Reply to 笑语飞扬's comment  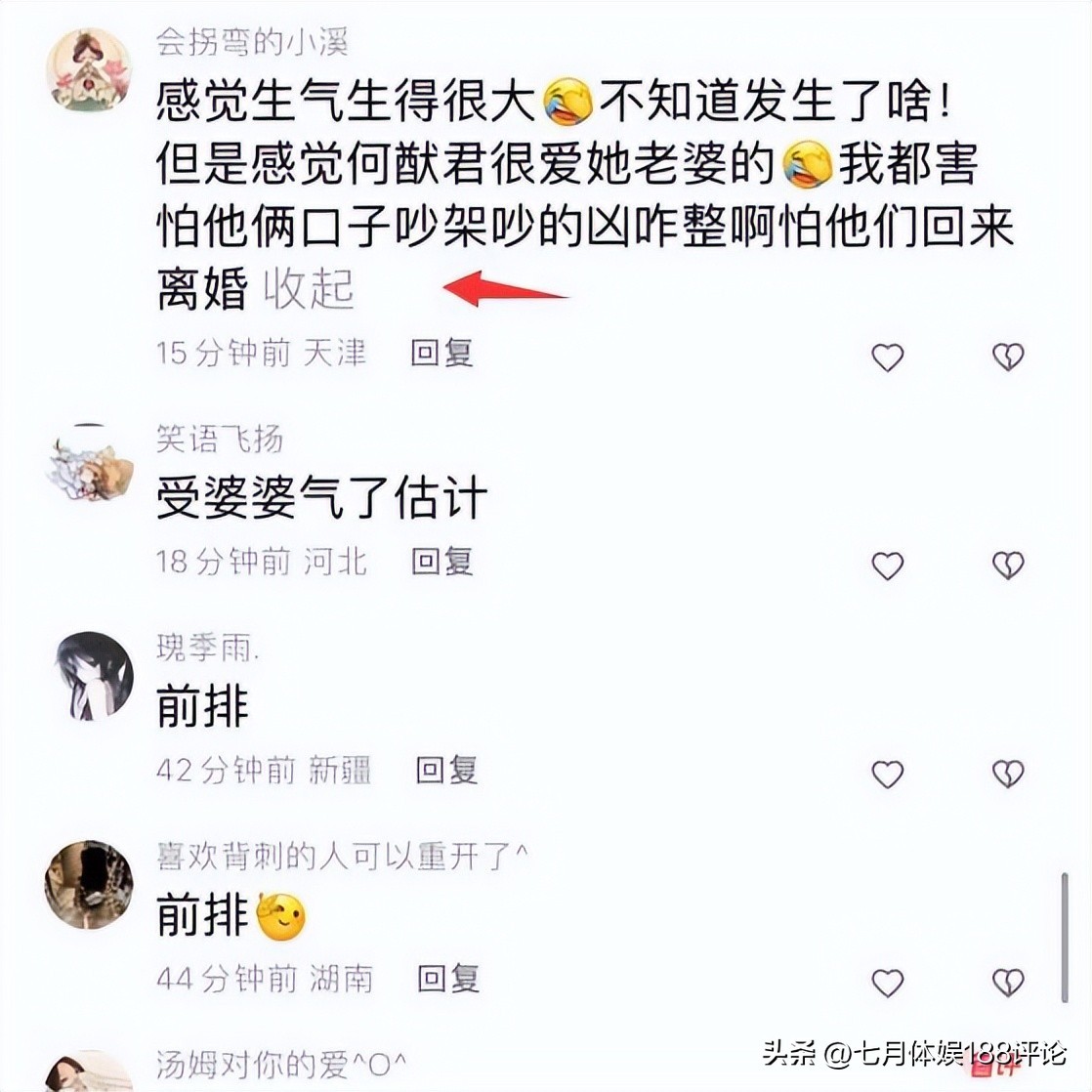(441, 562)
